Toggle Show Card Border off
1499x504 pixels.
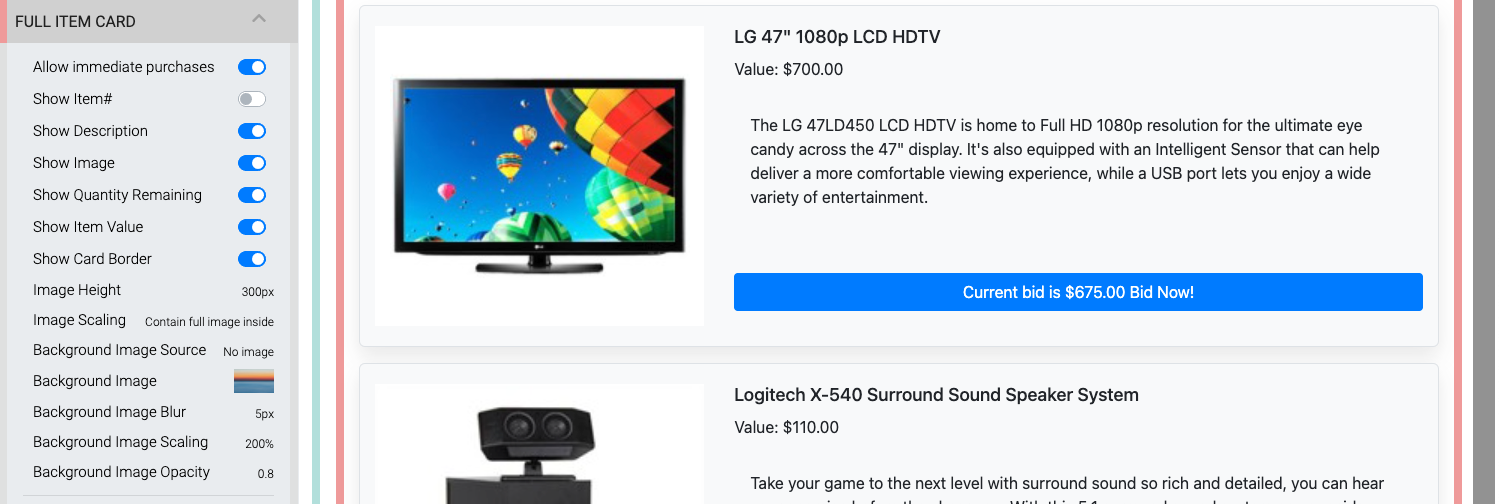[x=252, y=259]
